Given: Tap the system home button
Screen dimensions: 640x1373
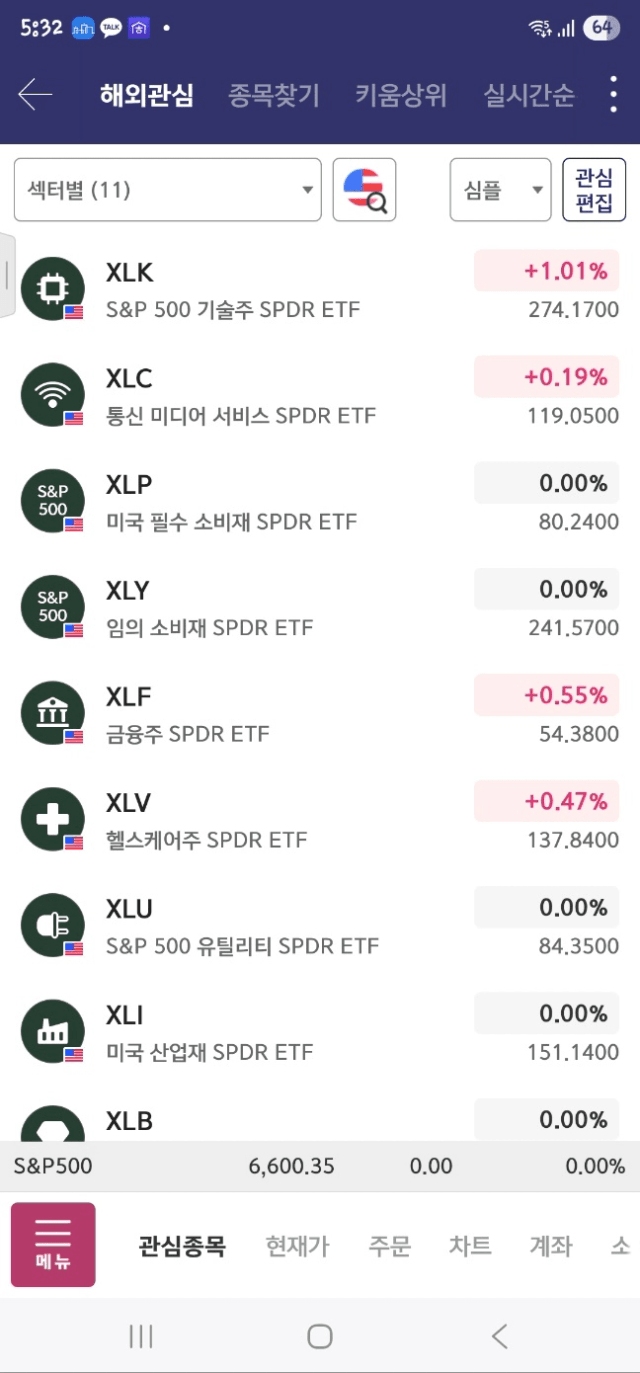Looking at the screenshot, I should [x=320, y=1336].
